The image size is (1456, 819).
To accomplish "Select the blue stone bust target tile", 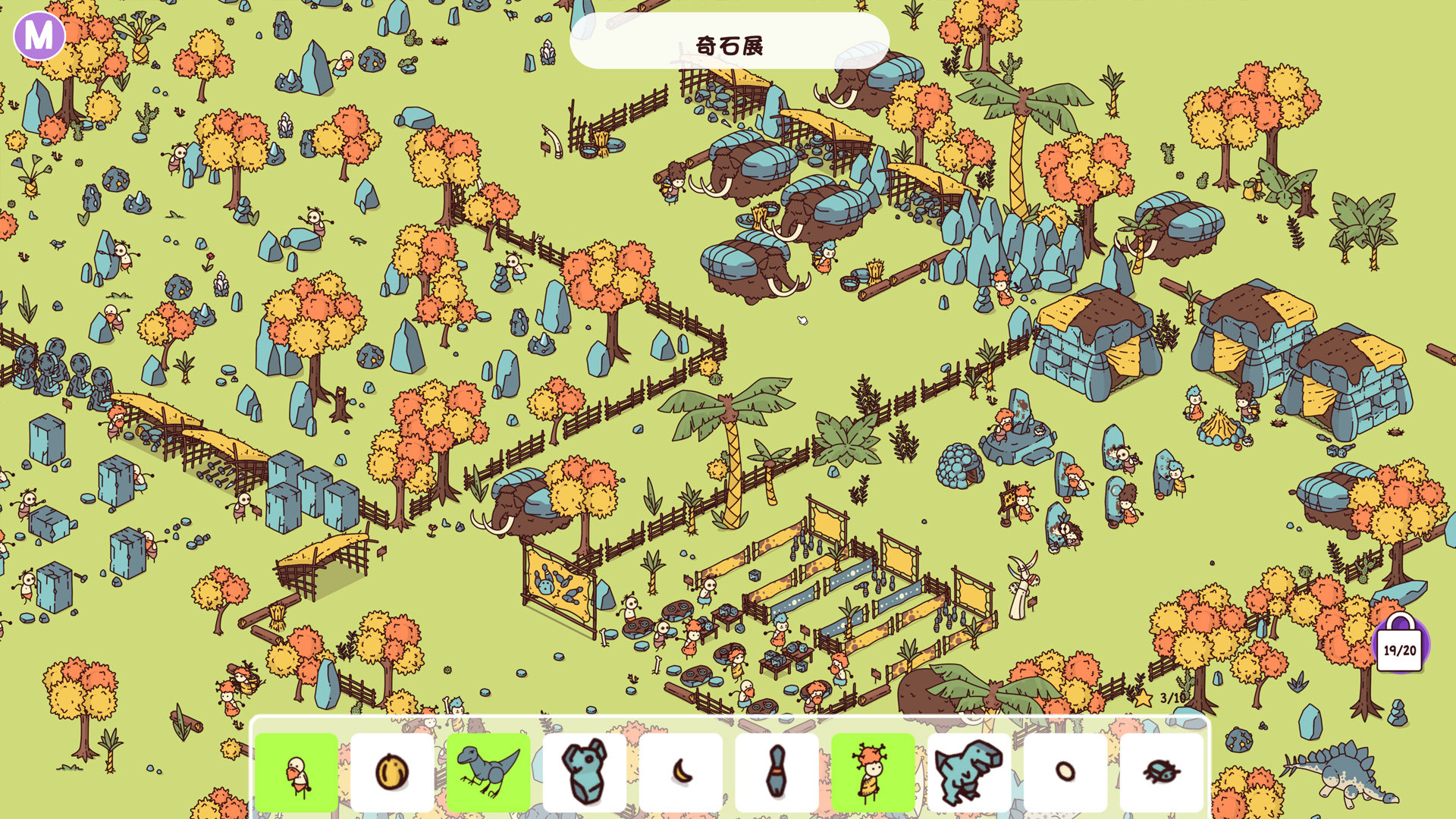I will tap(585, 772).
